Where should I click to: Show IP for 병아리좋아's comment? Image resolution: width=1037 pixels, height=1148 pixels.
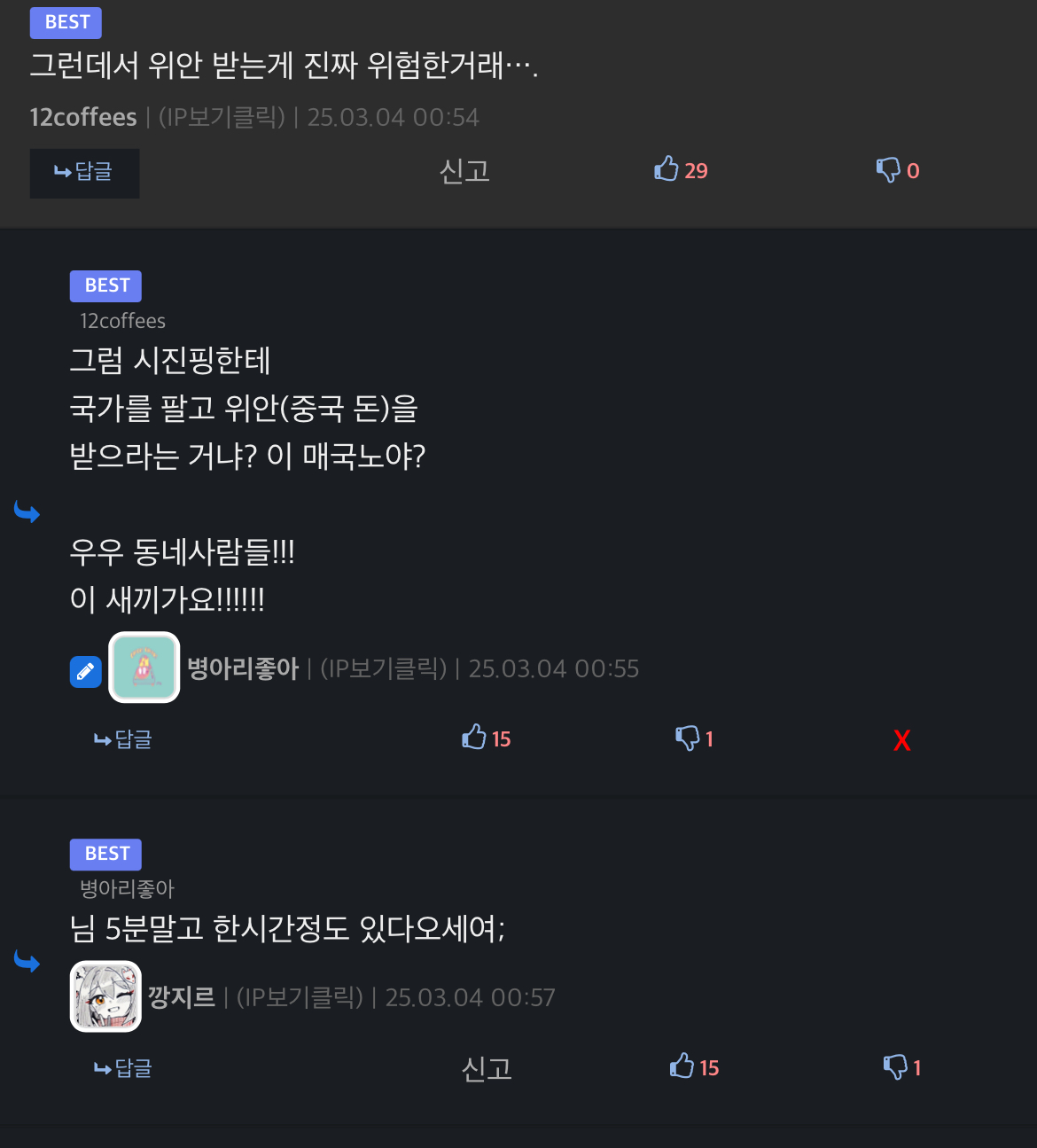point(383,668)
